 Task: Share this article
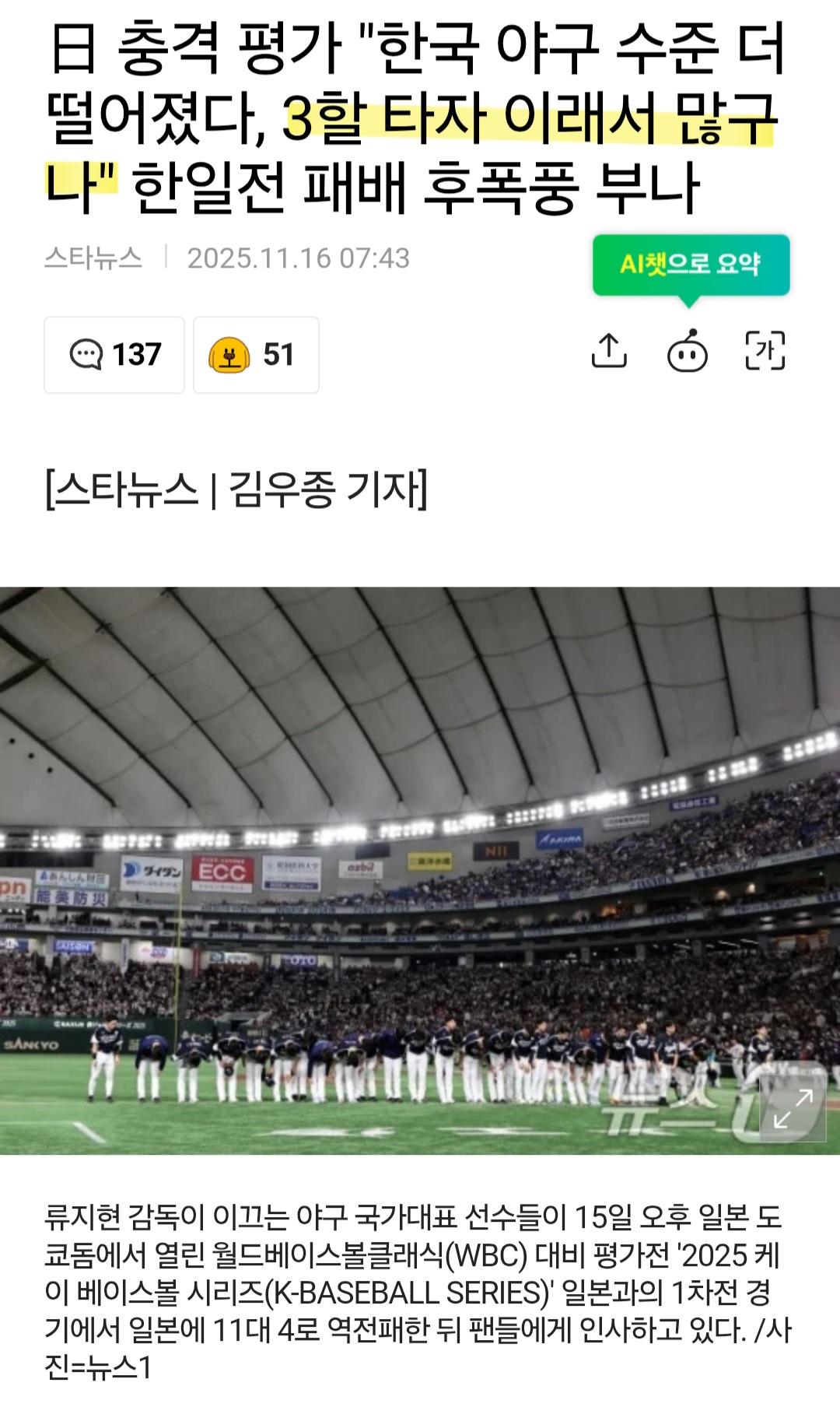(609, 352)
